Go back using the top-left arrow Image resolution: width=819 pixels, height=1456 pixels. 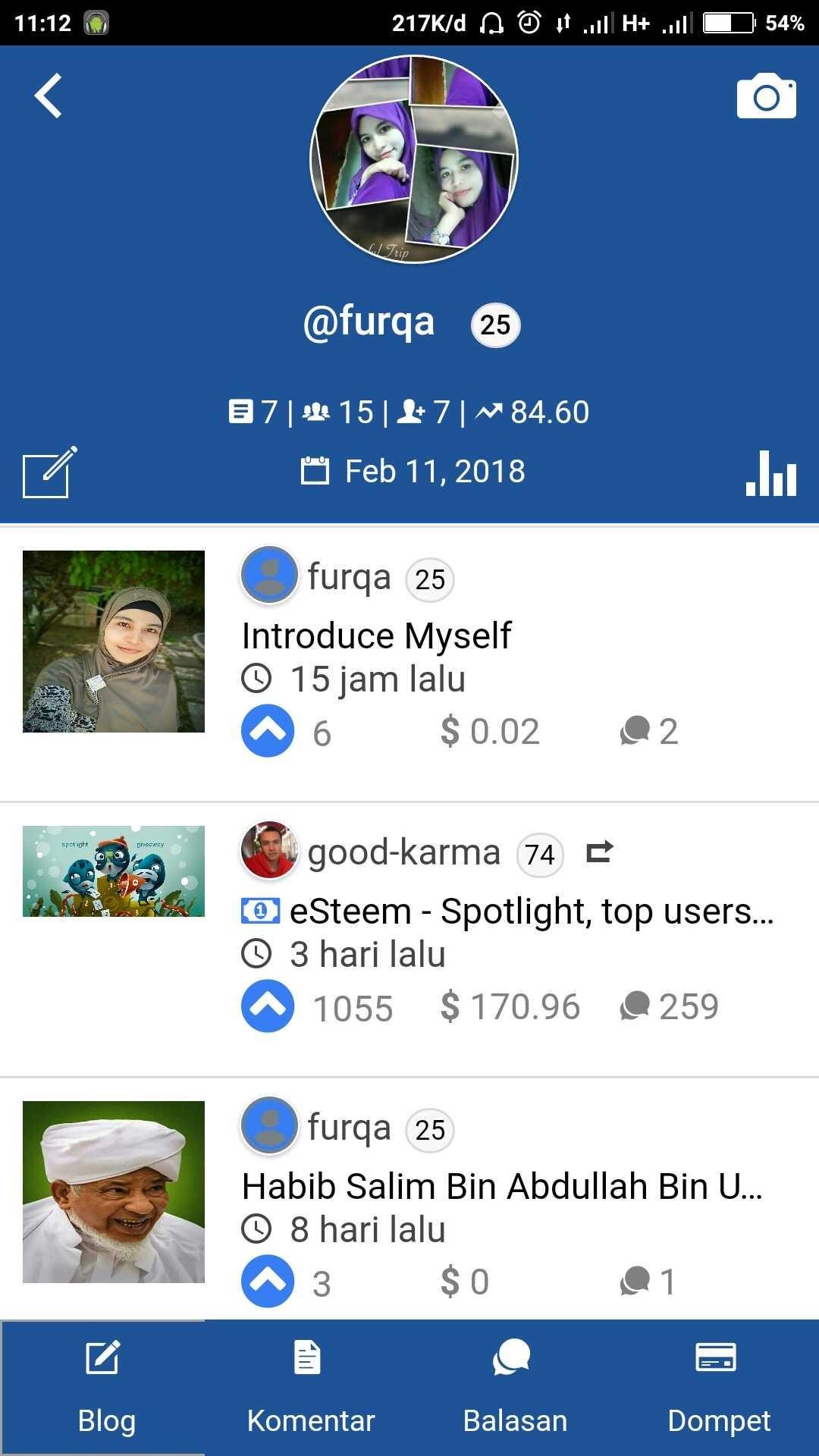[49, 96]
